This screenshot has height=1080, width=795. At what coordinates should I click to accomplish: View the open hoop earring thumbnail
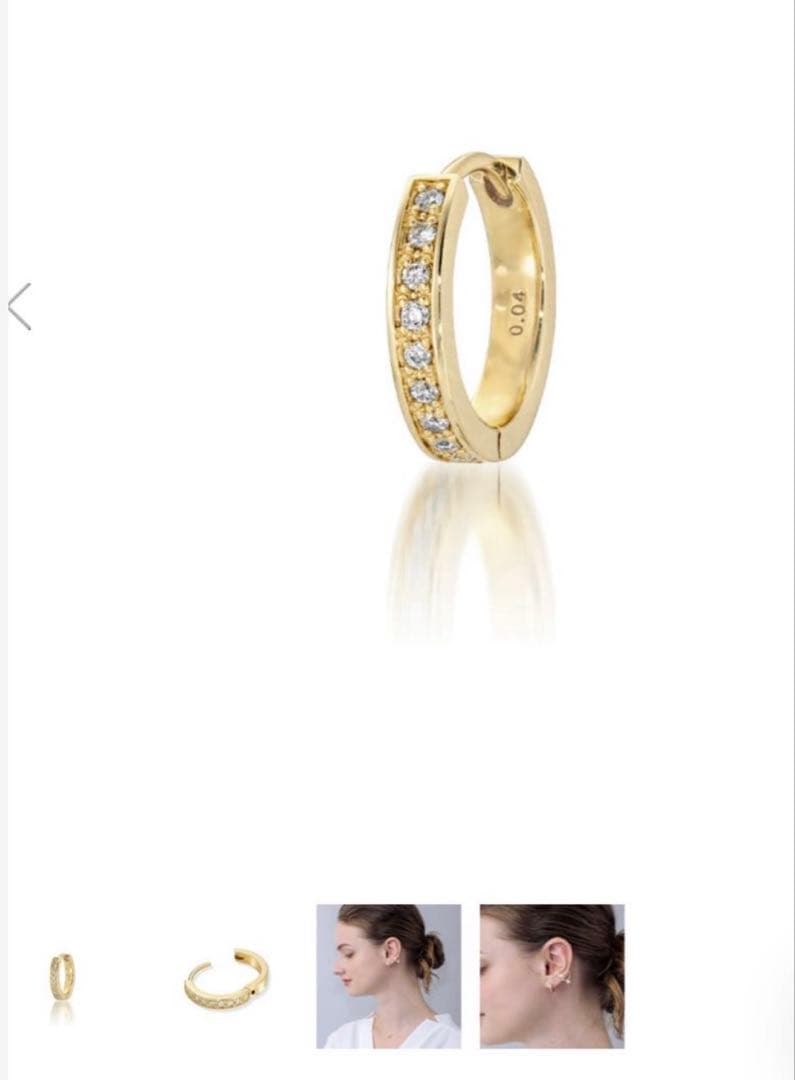click(225, 977)
